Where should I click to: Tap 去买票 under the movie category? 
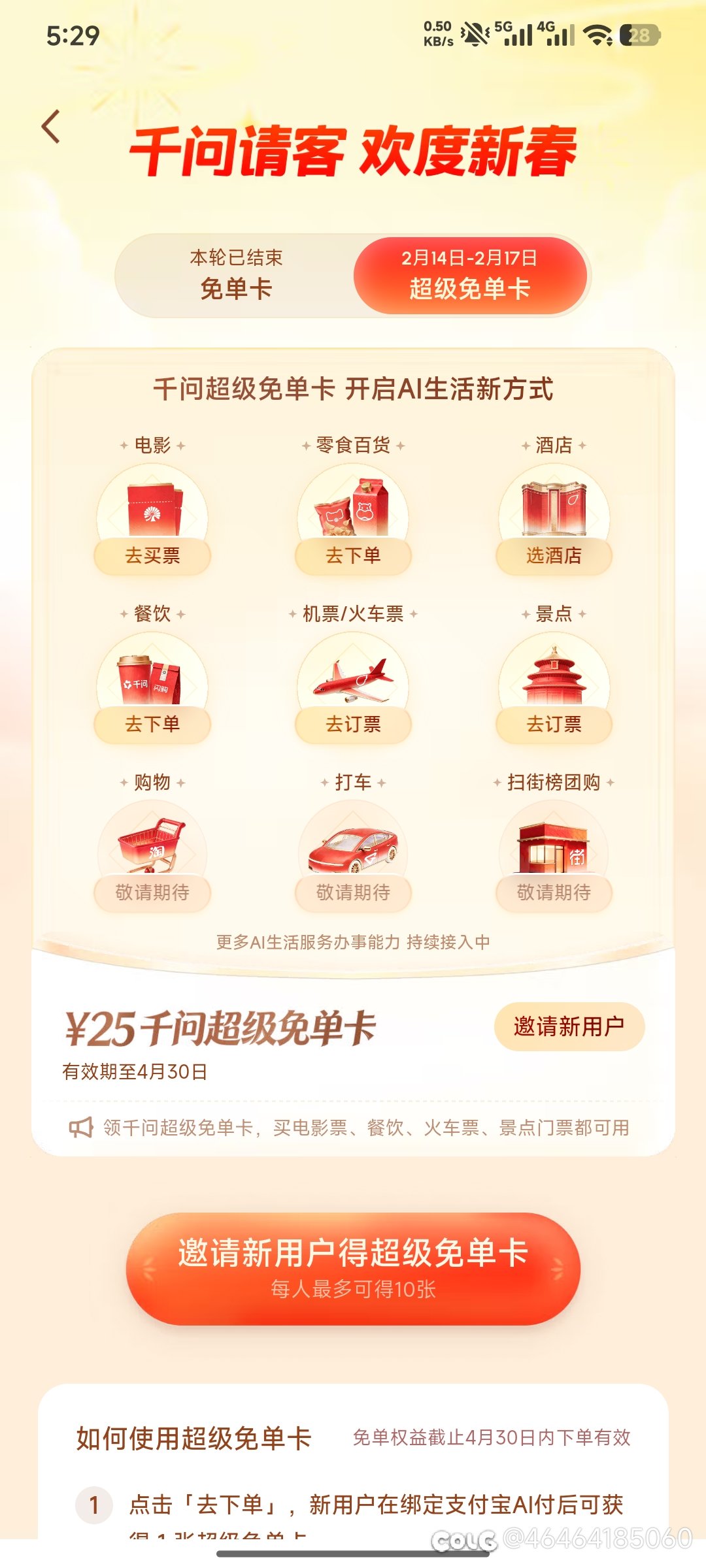click(152, 556)
